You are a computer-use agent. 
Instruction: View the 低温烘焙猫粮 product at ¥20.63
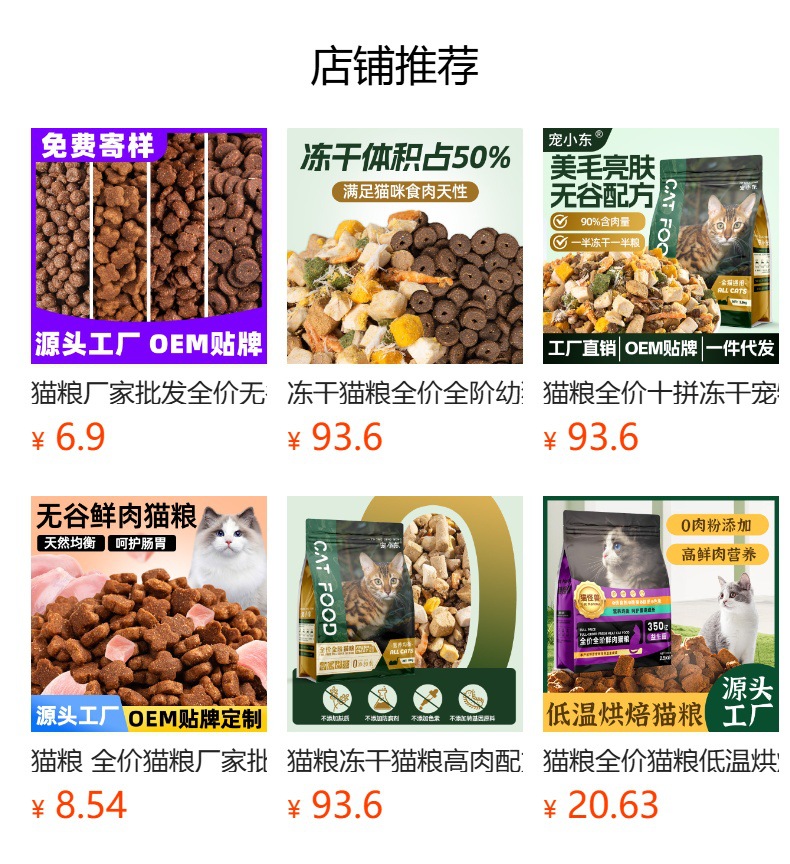tap(661, 614)
